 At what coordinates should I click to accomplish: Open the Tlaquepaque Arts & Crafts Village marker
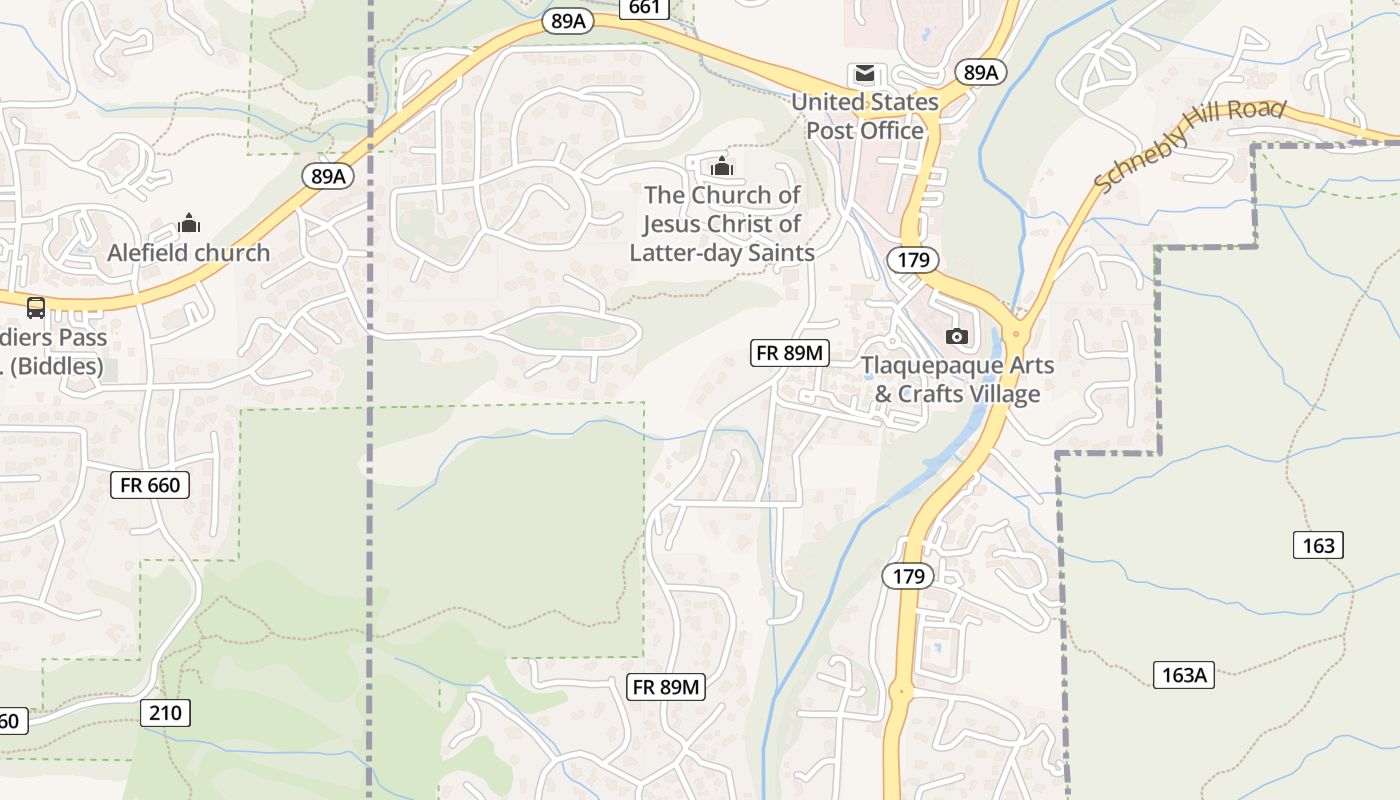(957, 336)
